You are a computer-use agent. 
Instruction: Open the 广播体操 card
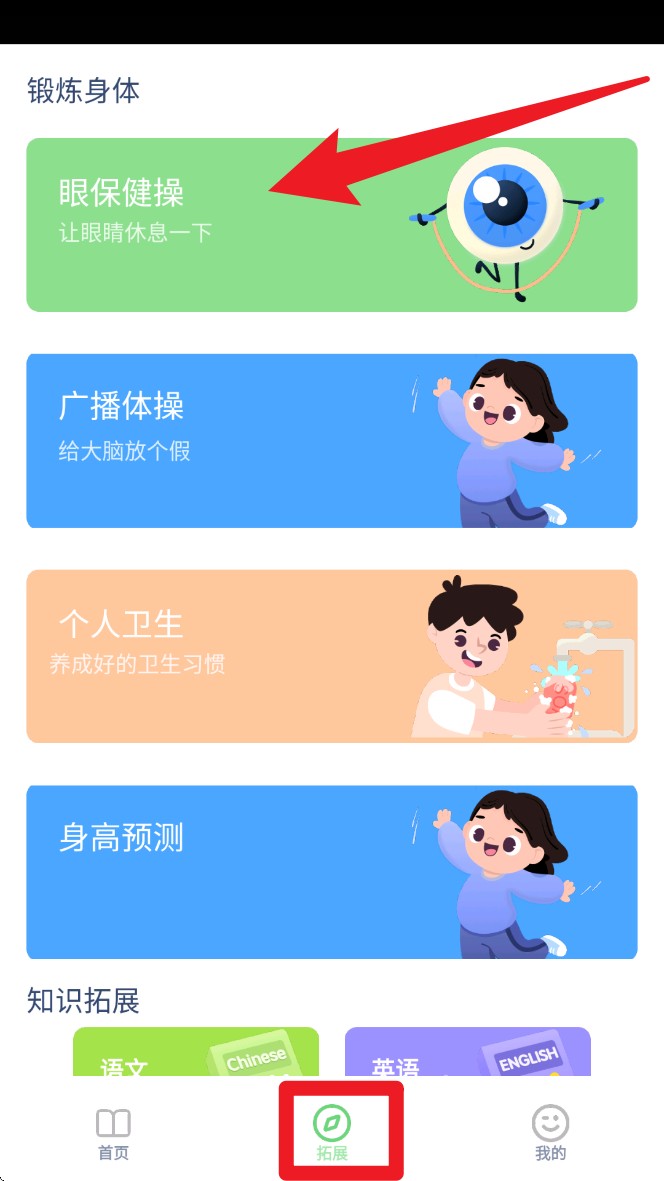tap(331, 440)
